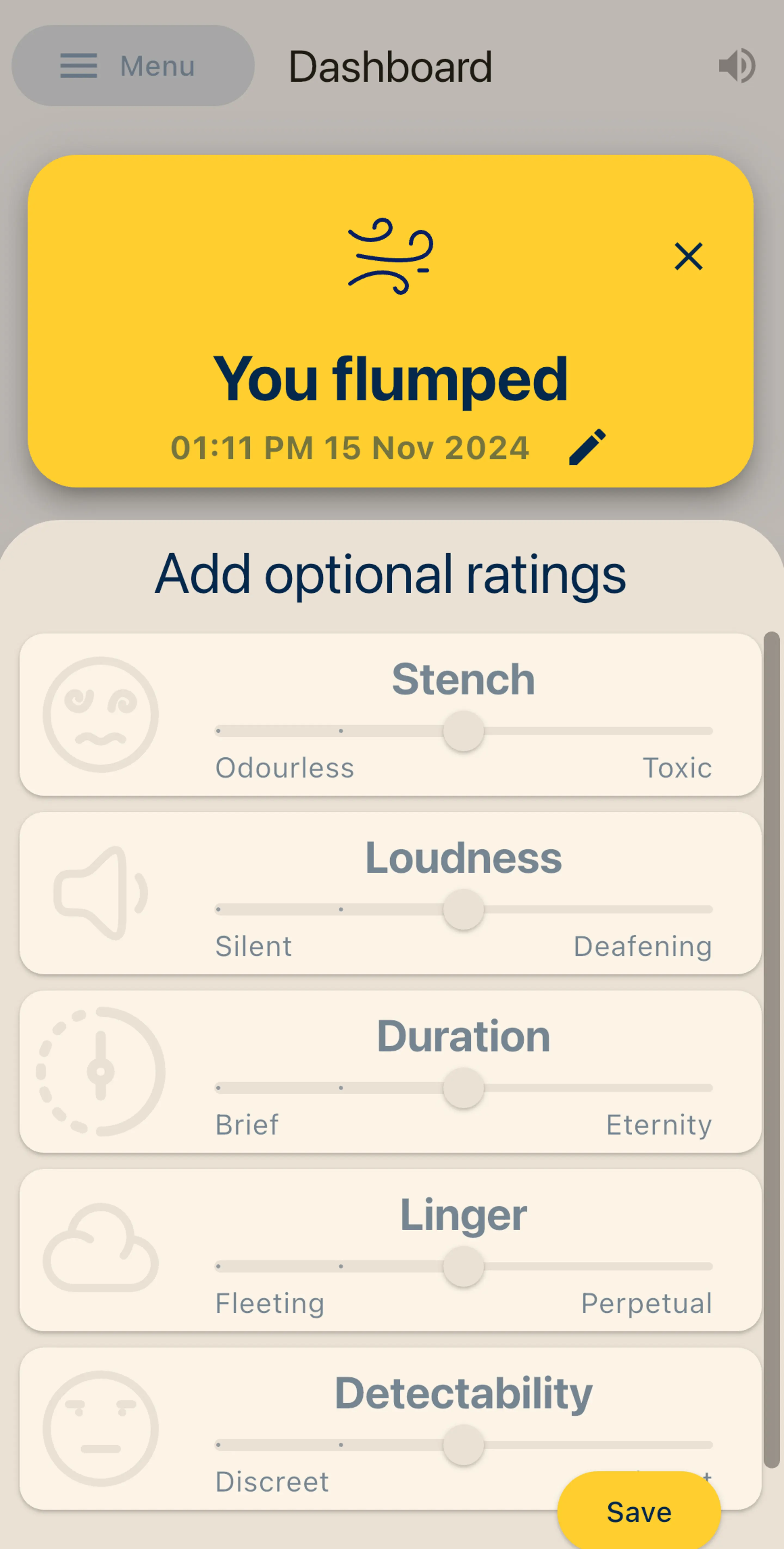784x1549 pixels.
Task: Set the Detectability slider
Action: [464, 1444]
